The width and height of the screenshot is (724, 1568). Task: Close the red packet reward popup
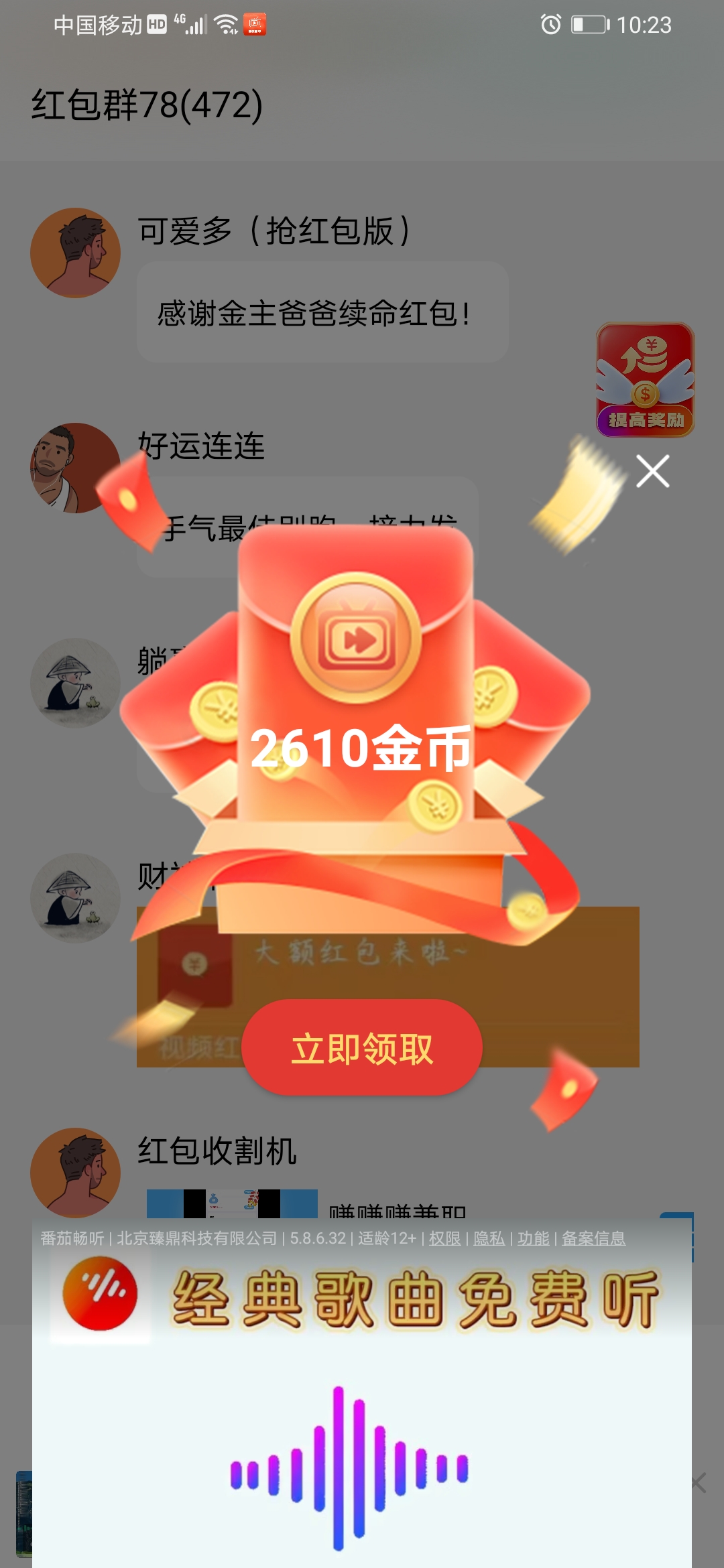(x=652, y=471)
